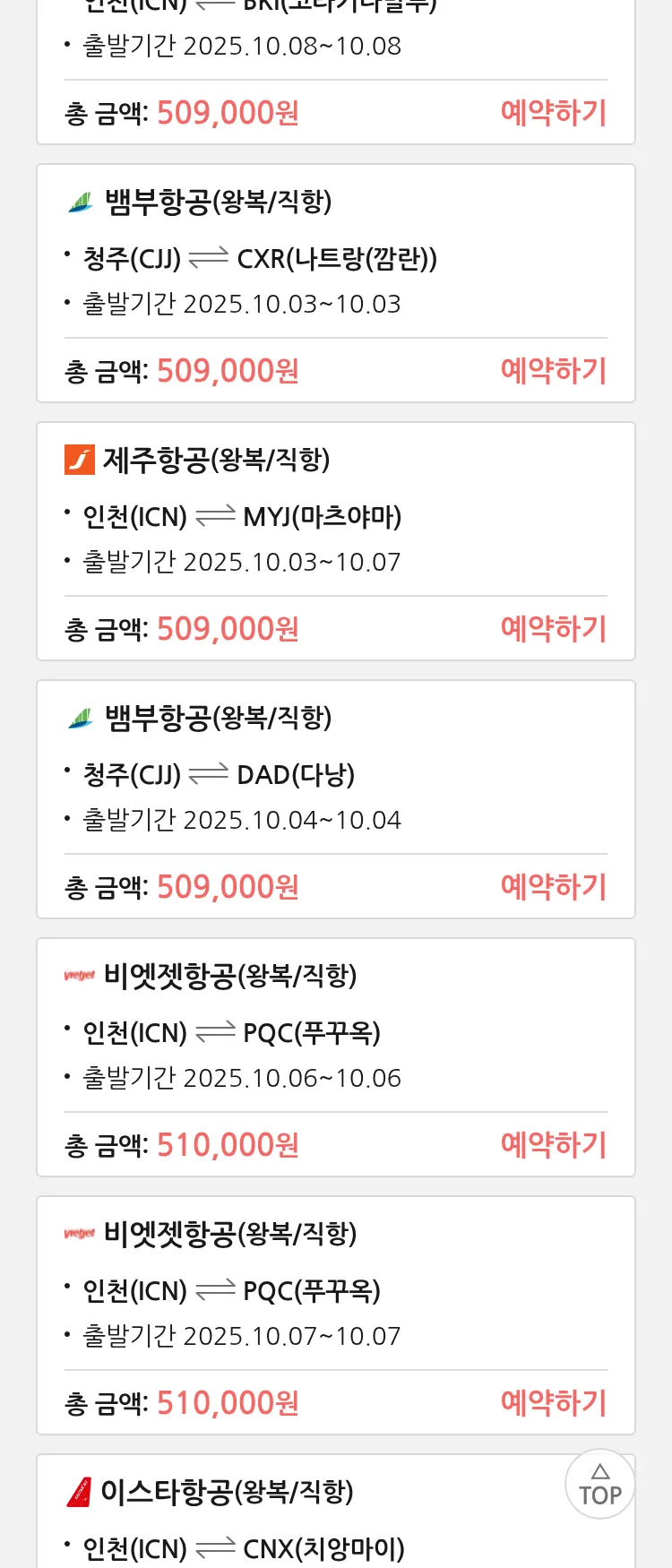Tap 예약하기 on the 10.08 departure card
Viewport: 672px width, 1568px height.
click(553, 112)
